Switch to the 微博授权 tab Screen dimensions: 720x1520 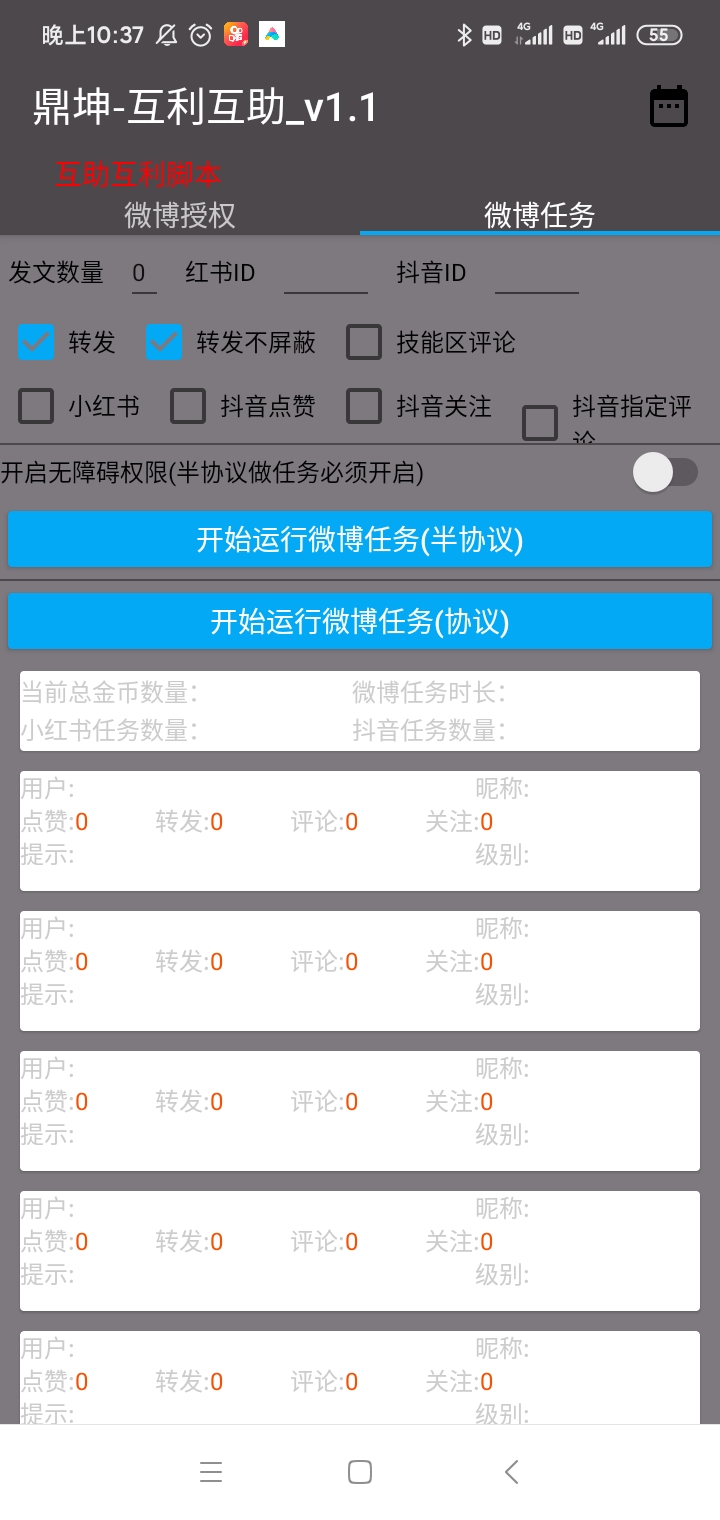click(x=180, y=215)
